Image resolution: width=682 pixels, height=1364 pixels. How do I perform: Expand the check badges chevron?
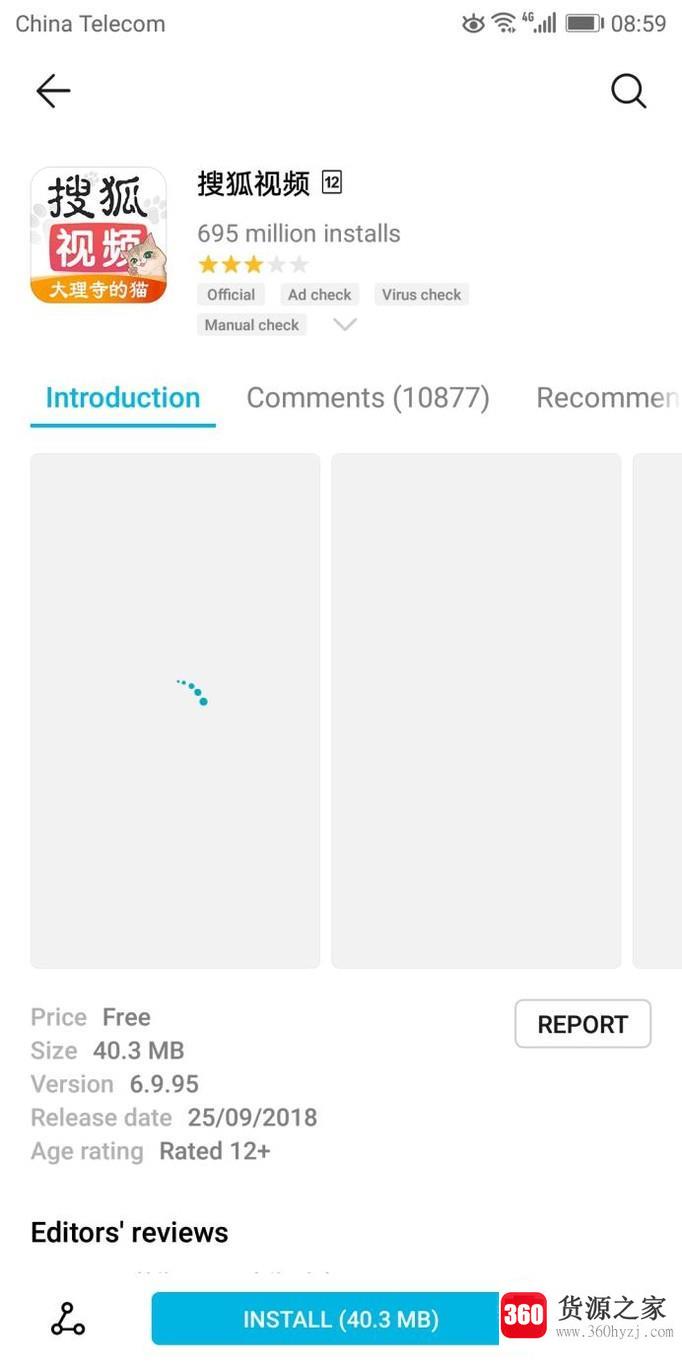click(x=345, y=324)
